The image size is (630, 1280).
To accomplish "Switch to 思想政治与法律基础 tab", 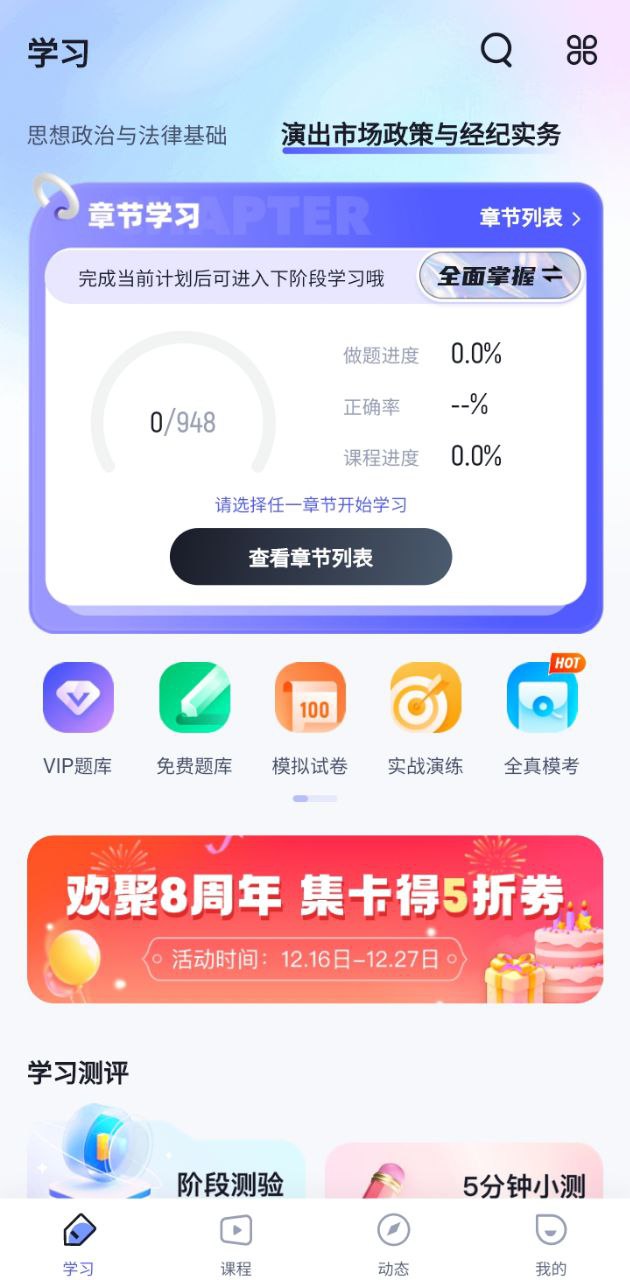I will coord(127,135).
